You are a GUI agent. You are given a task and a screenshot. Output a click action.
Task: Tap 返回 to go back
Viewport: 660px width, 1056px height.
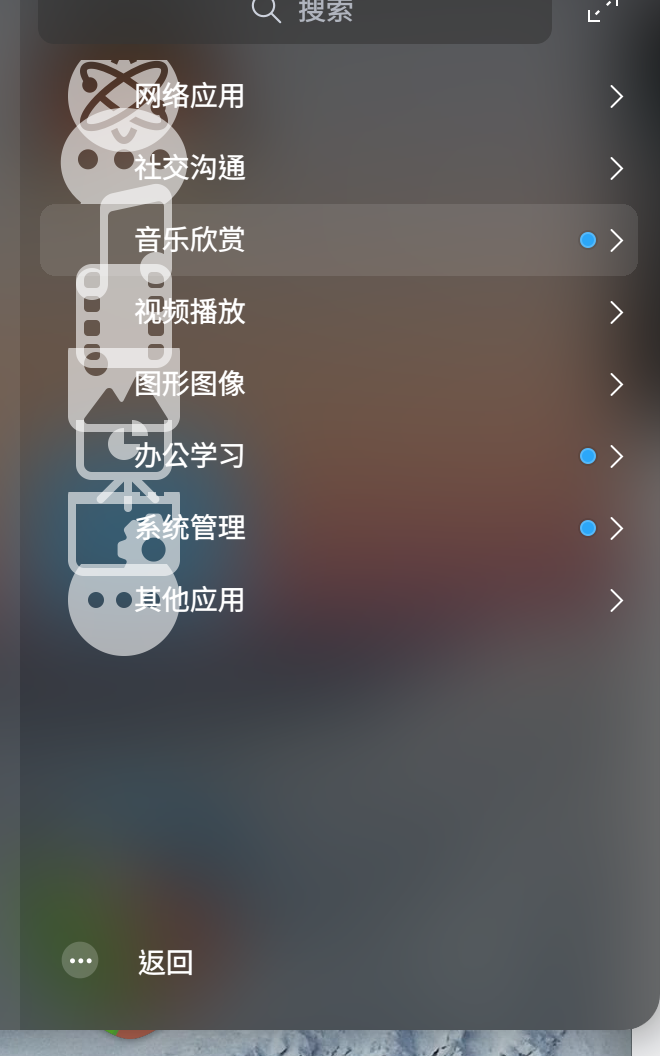(165, 962)
